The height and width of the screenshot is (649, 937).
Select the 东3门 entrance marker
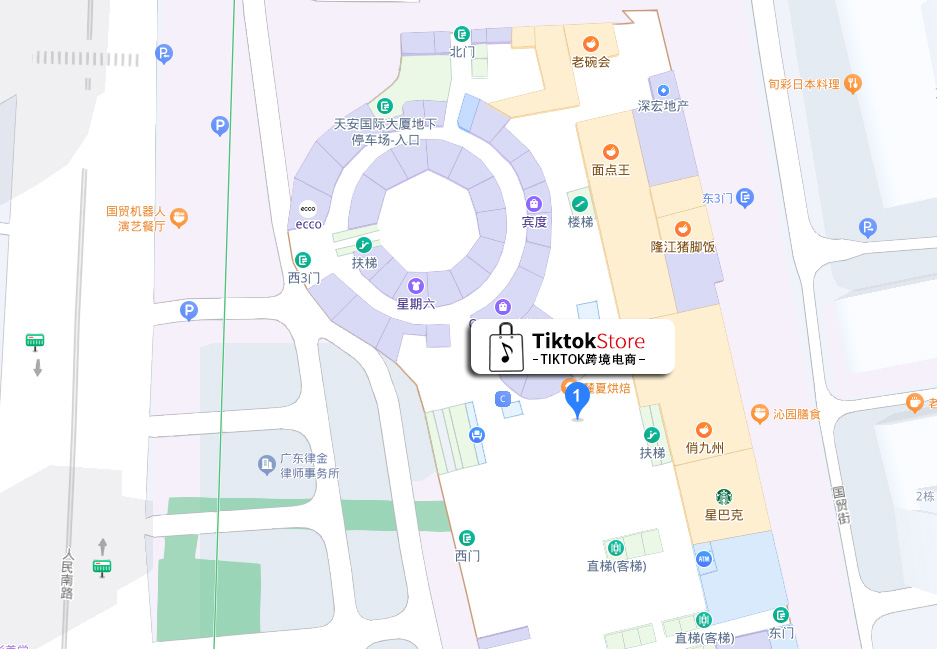click(x=745, y=198)
